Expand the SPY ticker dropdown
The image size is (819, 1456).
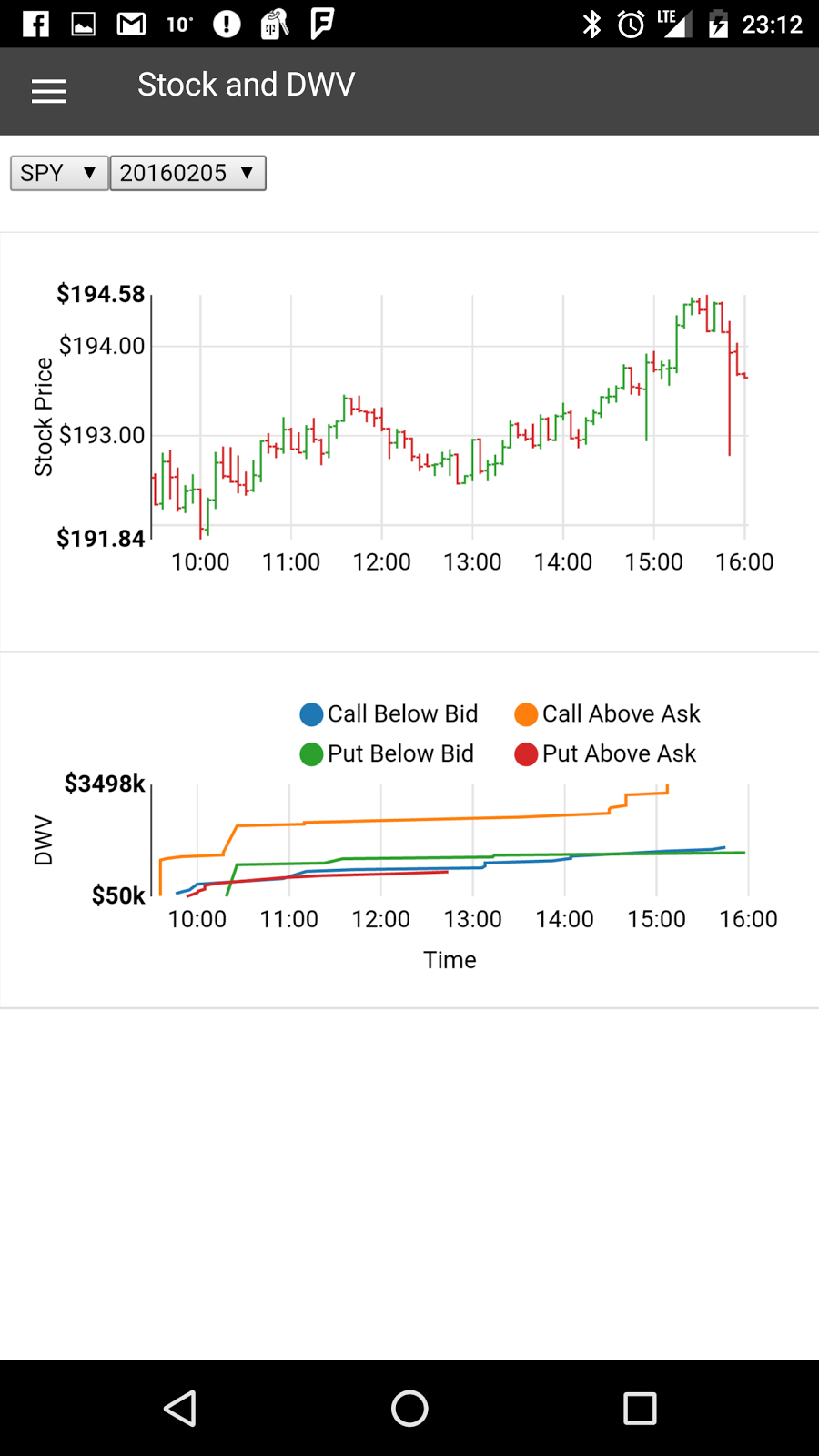pos(59,173)
